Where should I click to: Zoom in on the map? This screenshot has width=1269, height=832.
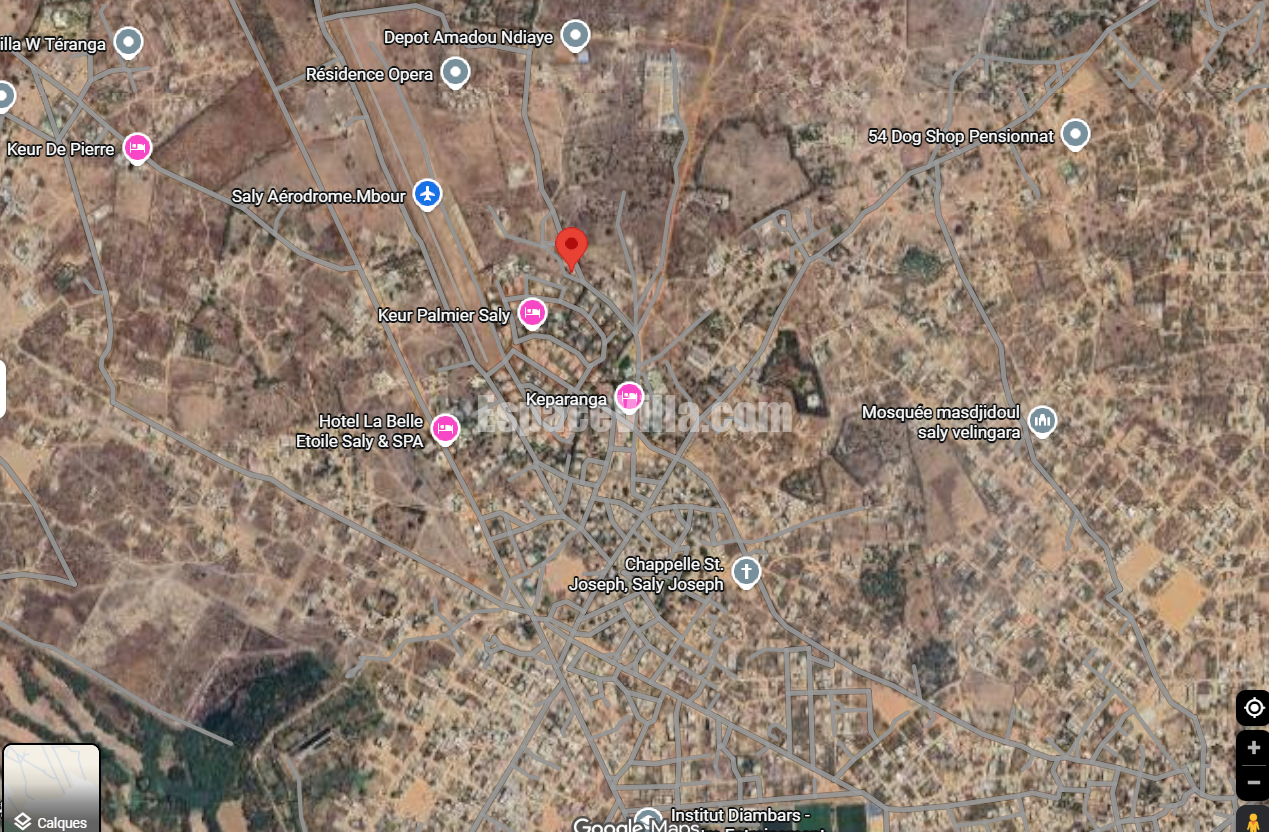pos(1253,748)
